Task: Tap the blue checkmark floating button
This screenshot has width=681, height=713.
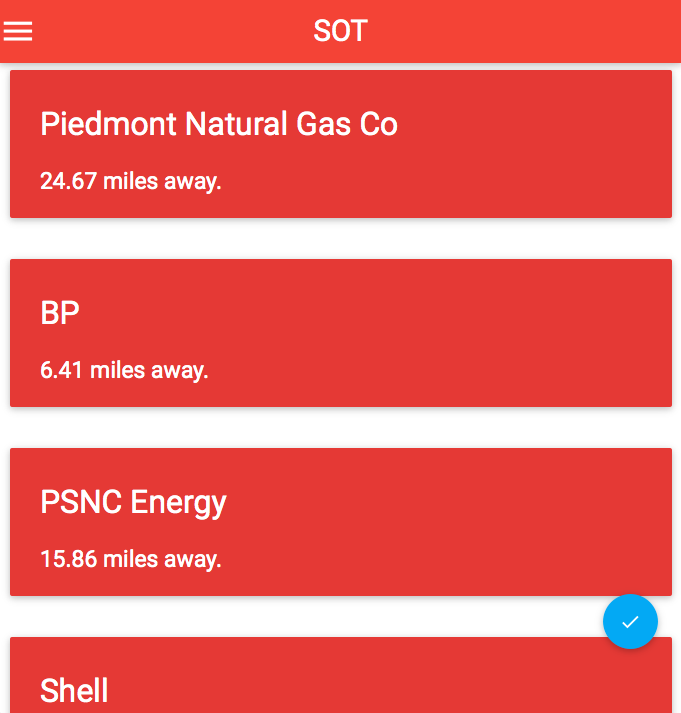Action: (x=630, y=622)
